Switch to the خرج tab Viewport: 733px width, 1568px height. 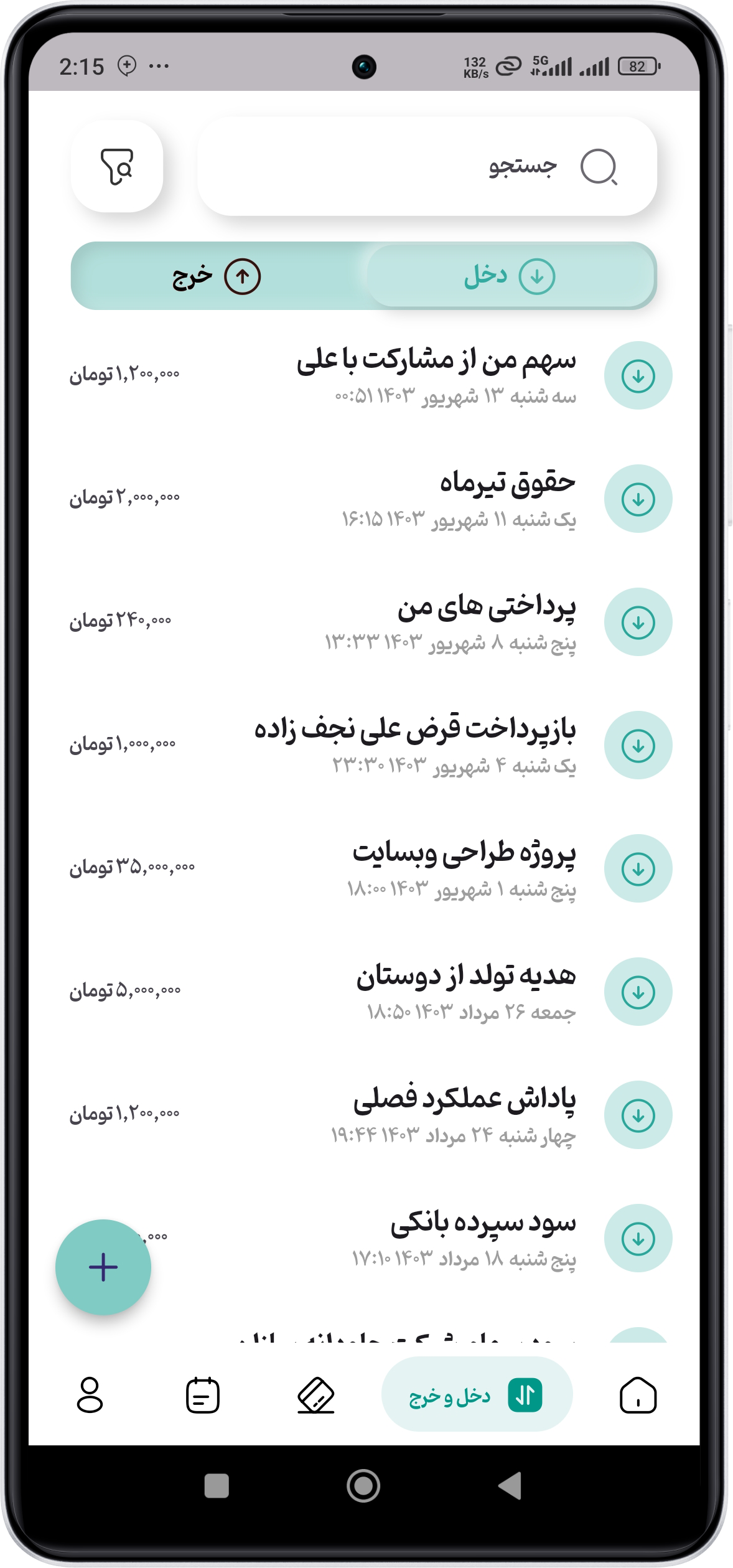217,276
